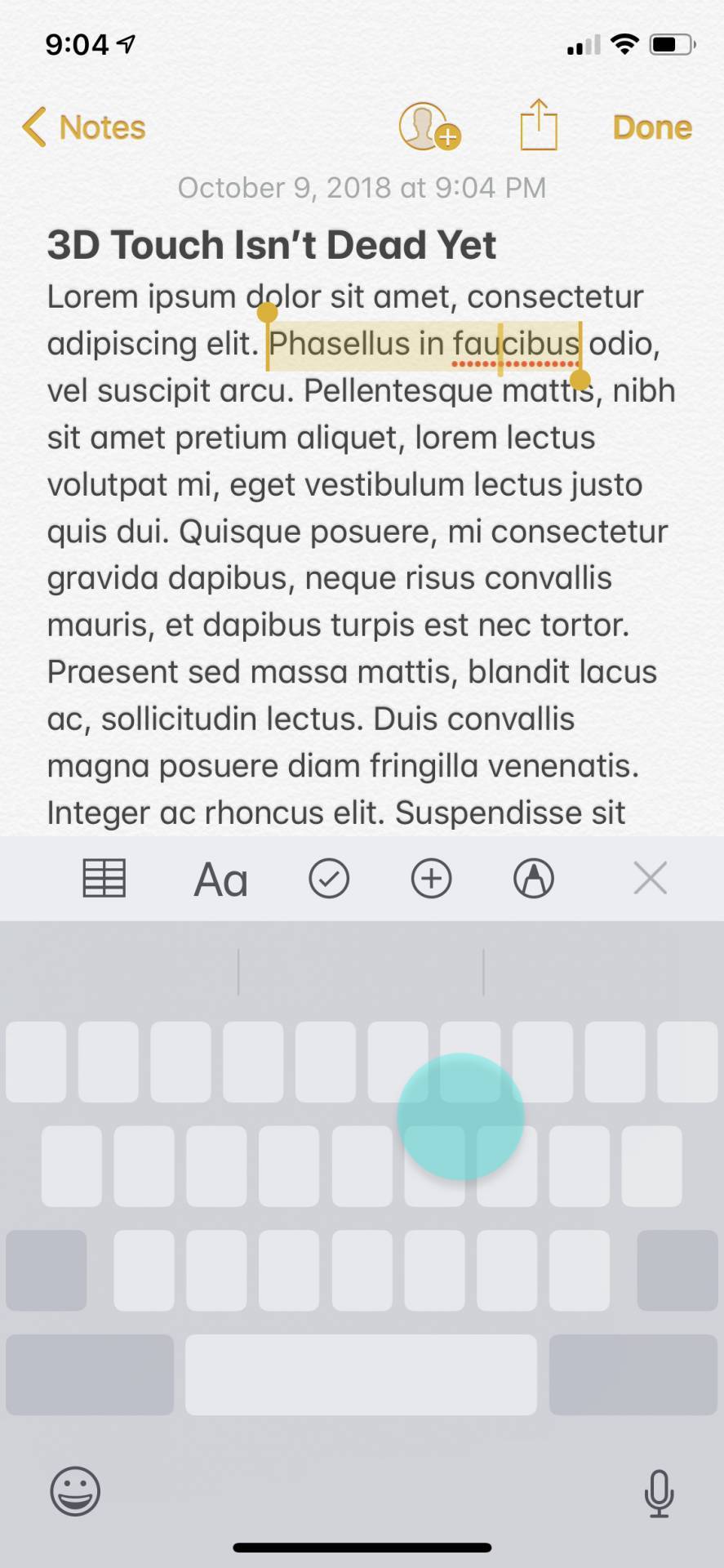The height and width of the screenshot is (1568, 724).
Task: Tap Done to finish editing
Action: coord(651,127)
